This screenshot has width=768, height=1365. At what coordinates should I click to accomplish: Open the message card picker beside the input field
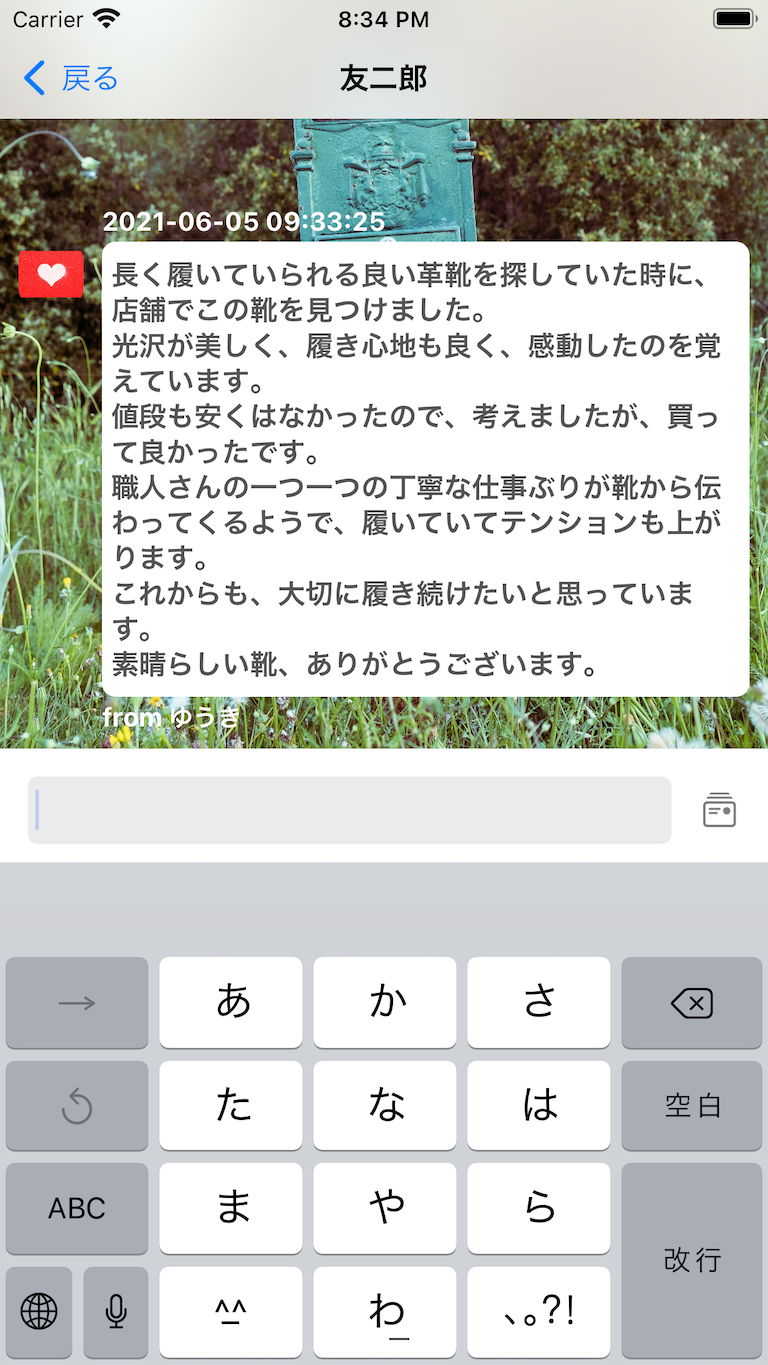[x=717, y=809]
